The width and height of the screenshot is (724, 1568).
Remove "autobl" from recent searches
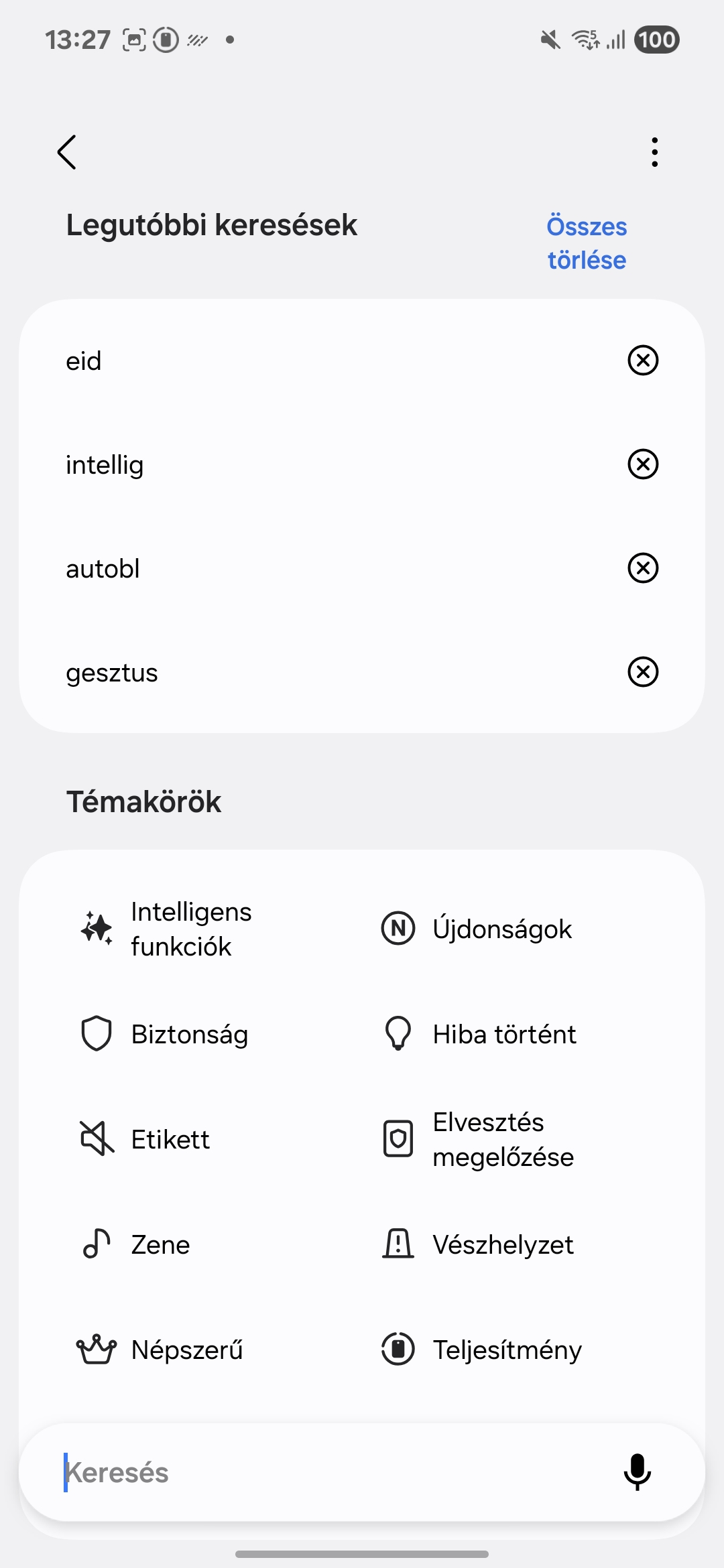click(x=643, y=568)
